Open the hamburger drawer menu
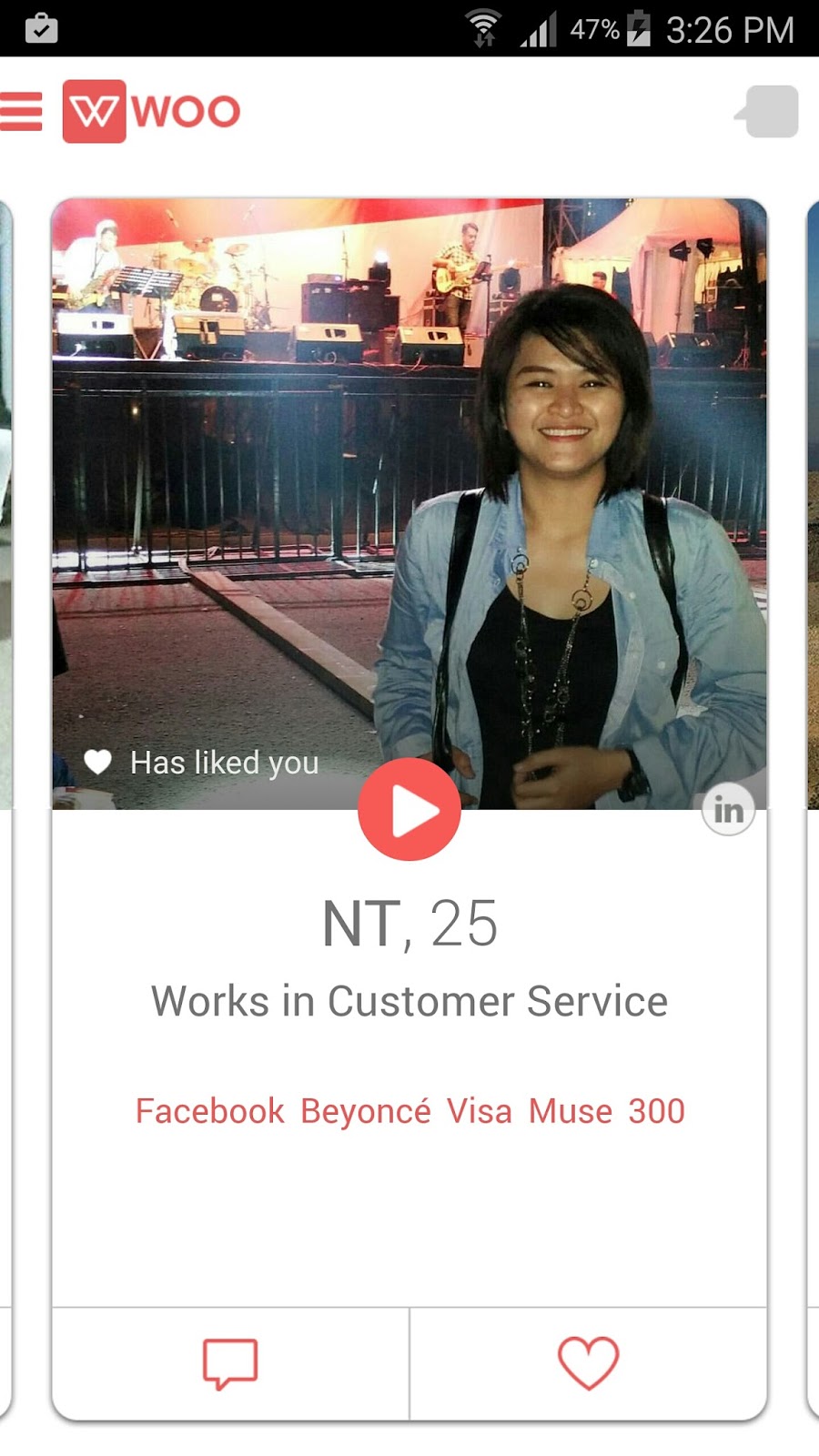 click(x=22, y=112)
